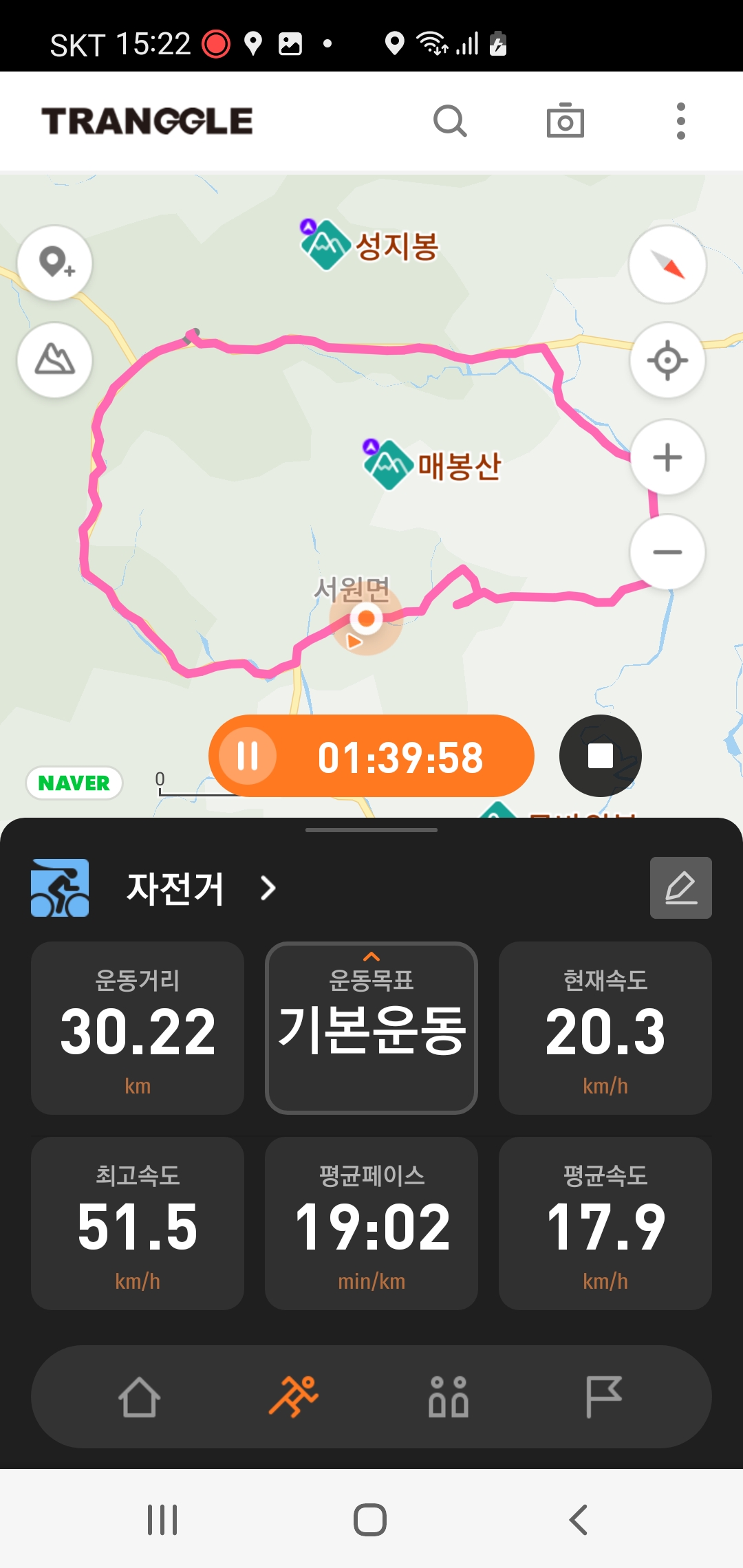The image size is (743, 1568).
Task: Pause the workout timer
Action: pos(248,756)
